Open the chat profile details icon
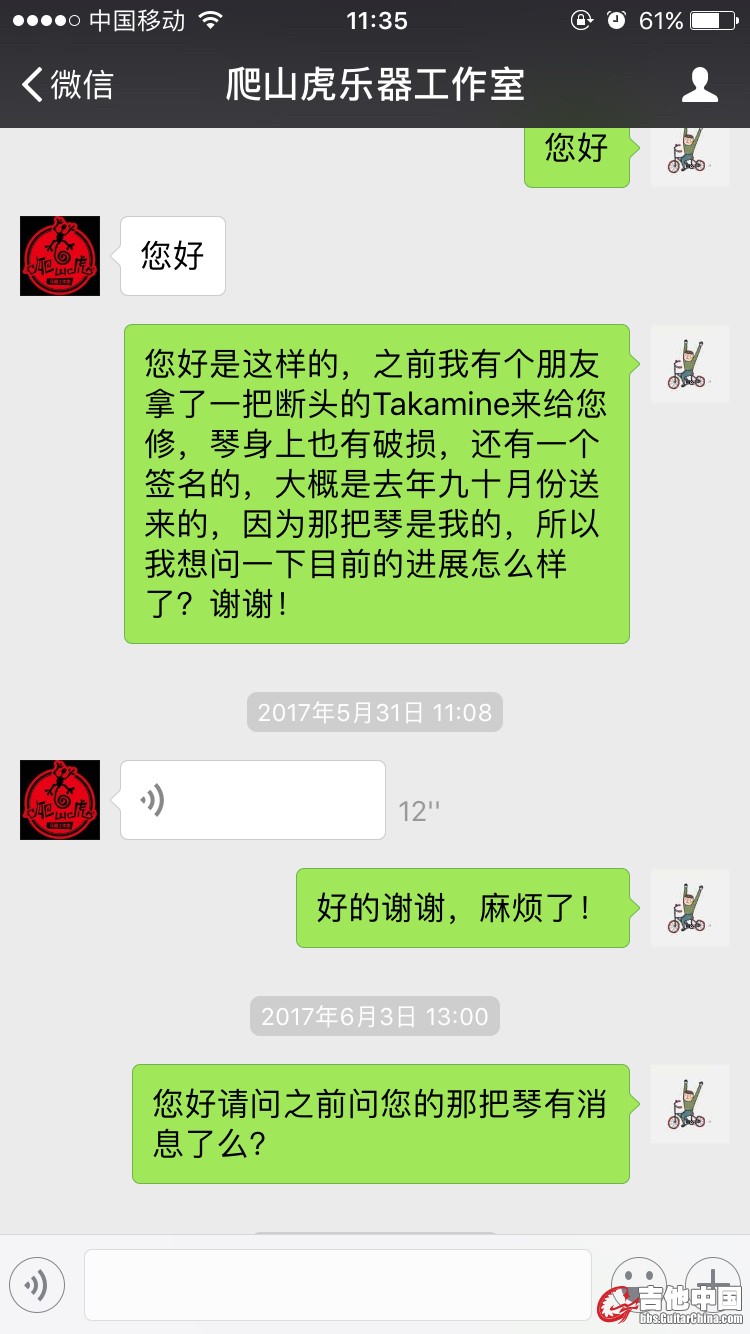The image size is (750, 1334). (699, 84)
